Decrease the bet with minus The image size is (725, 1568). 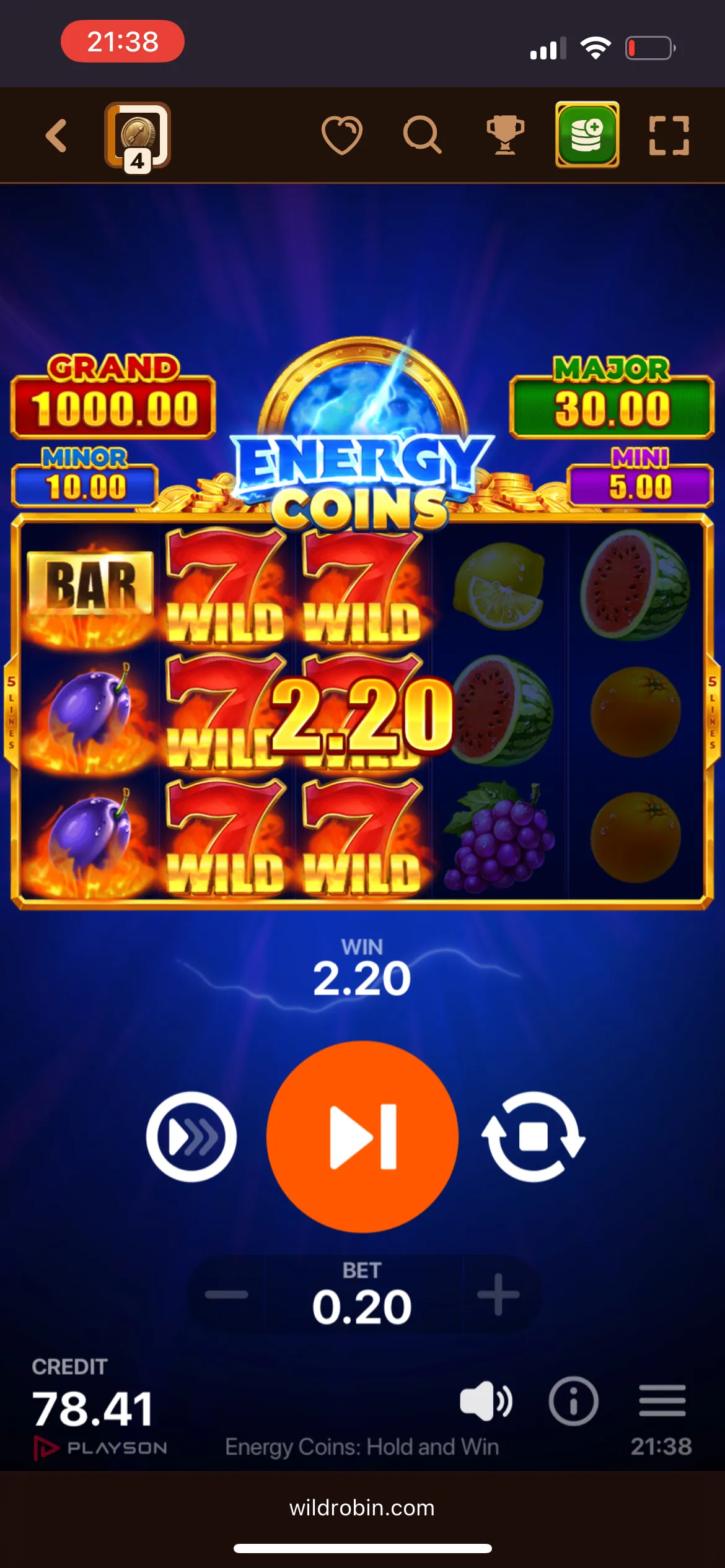227,1294
